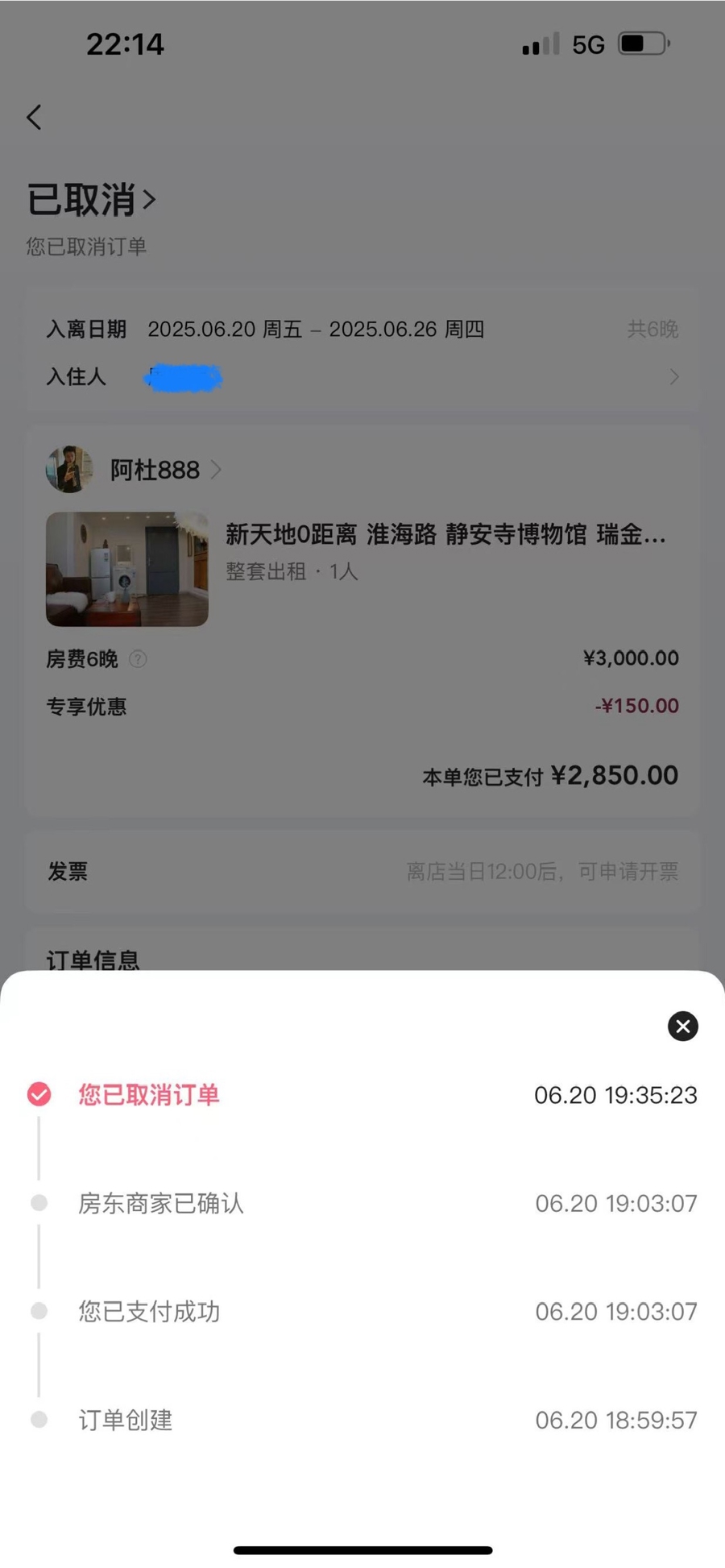Open the 发票 invoice row
725x1568 pixels.
click(362, 871)
